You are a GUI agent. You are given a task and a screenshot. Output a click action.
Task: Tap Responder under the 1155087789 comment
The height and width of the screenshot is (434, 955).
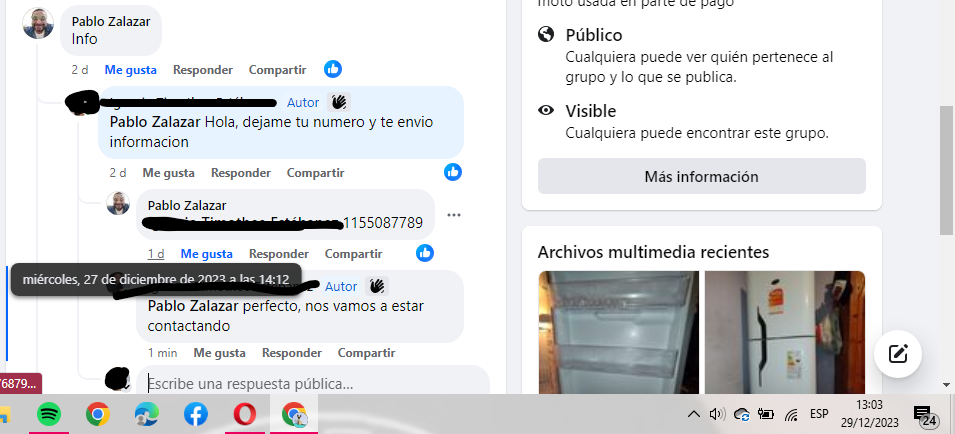point(278,254)
